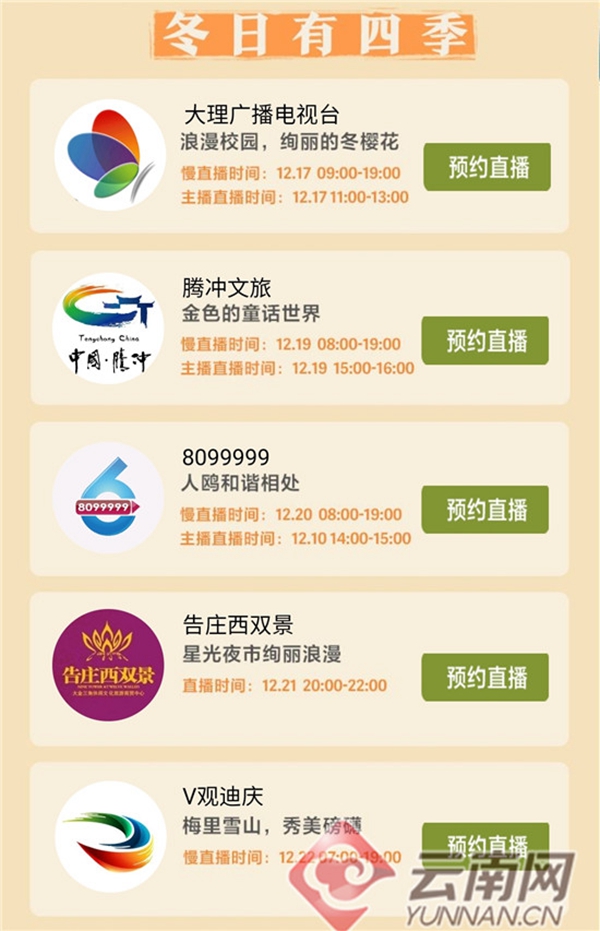Book the 8099999 livestream
This screenshot has width=600, height=931.
485,509
